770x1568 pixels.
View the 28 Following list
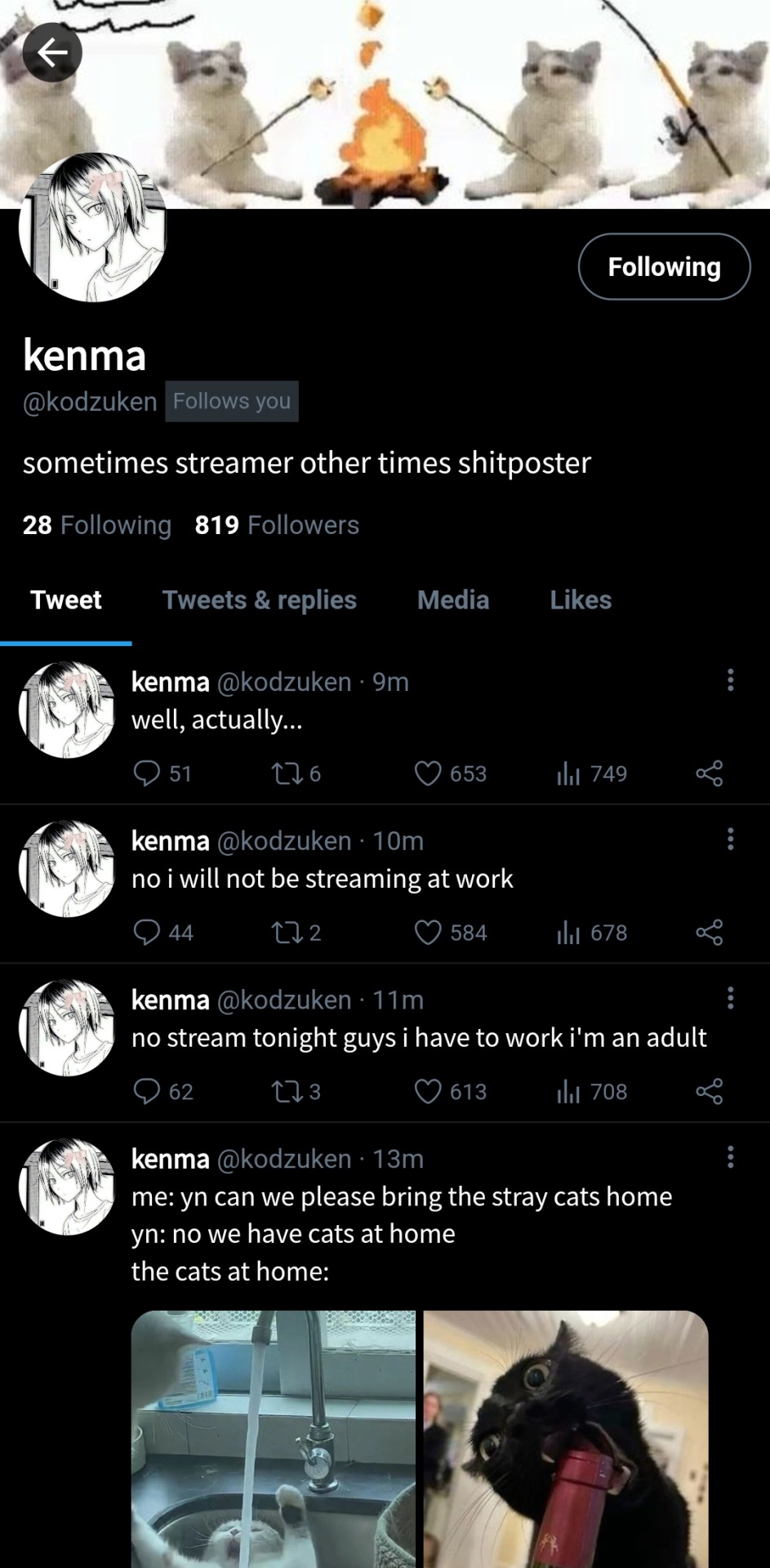click(97, 524)
